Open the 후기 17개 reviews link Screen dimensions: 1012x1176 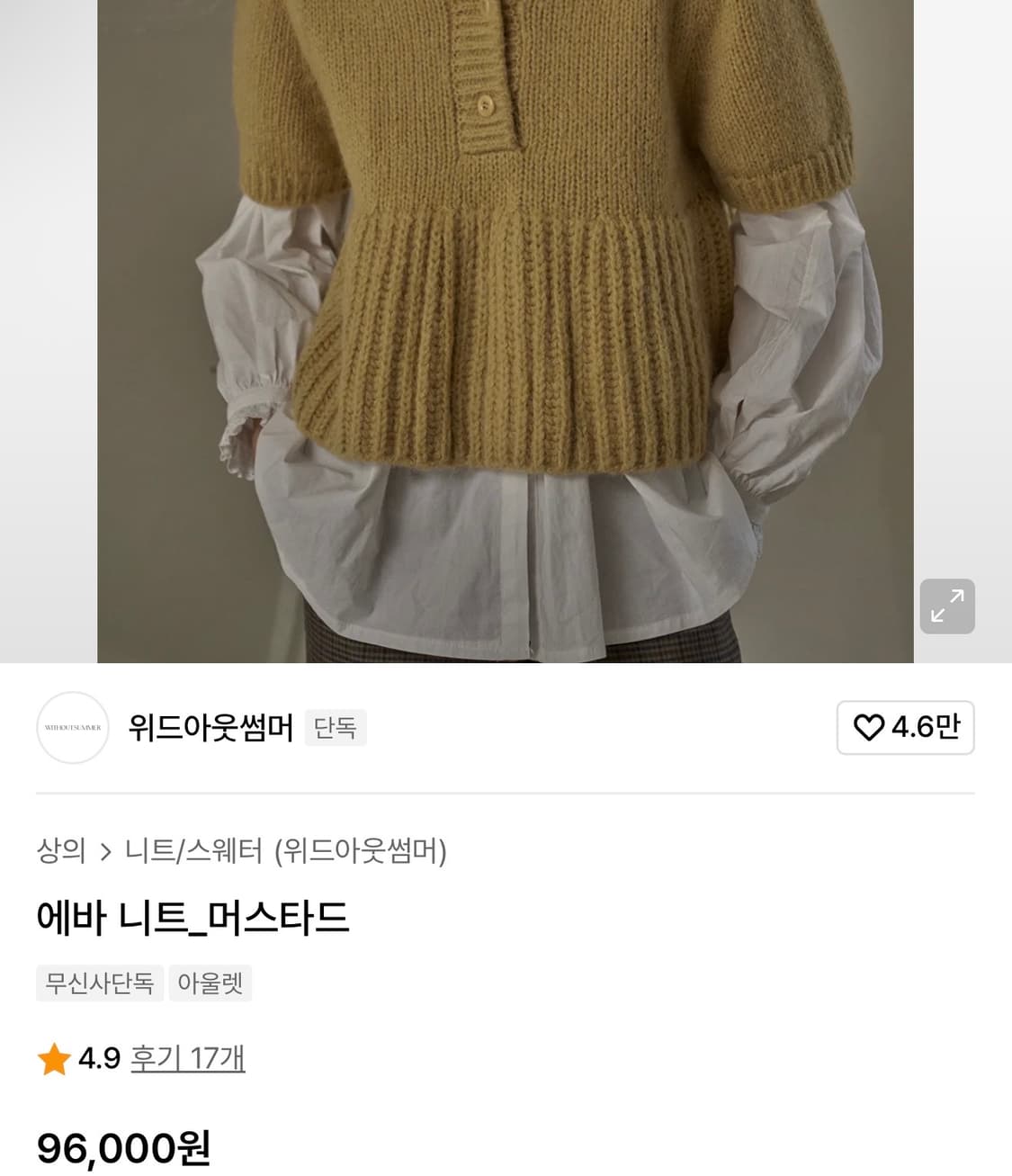[x=186, y=1062]
